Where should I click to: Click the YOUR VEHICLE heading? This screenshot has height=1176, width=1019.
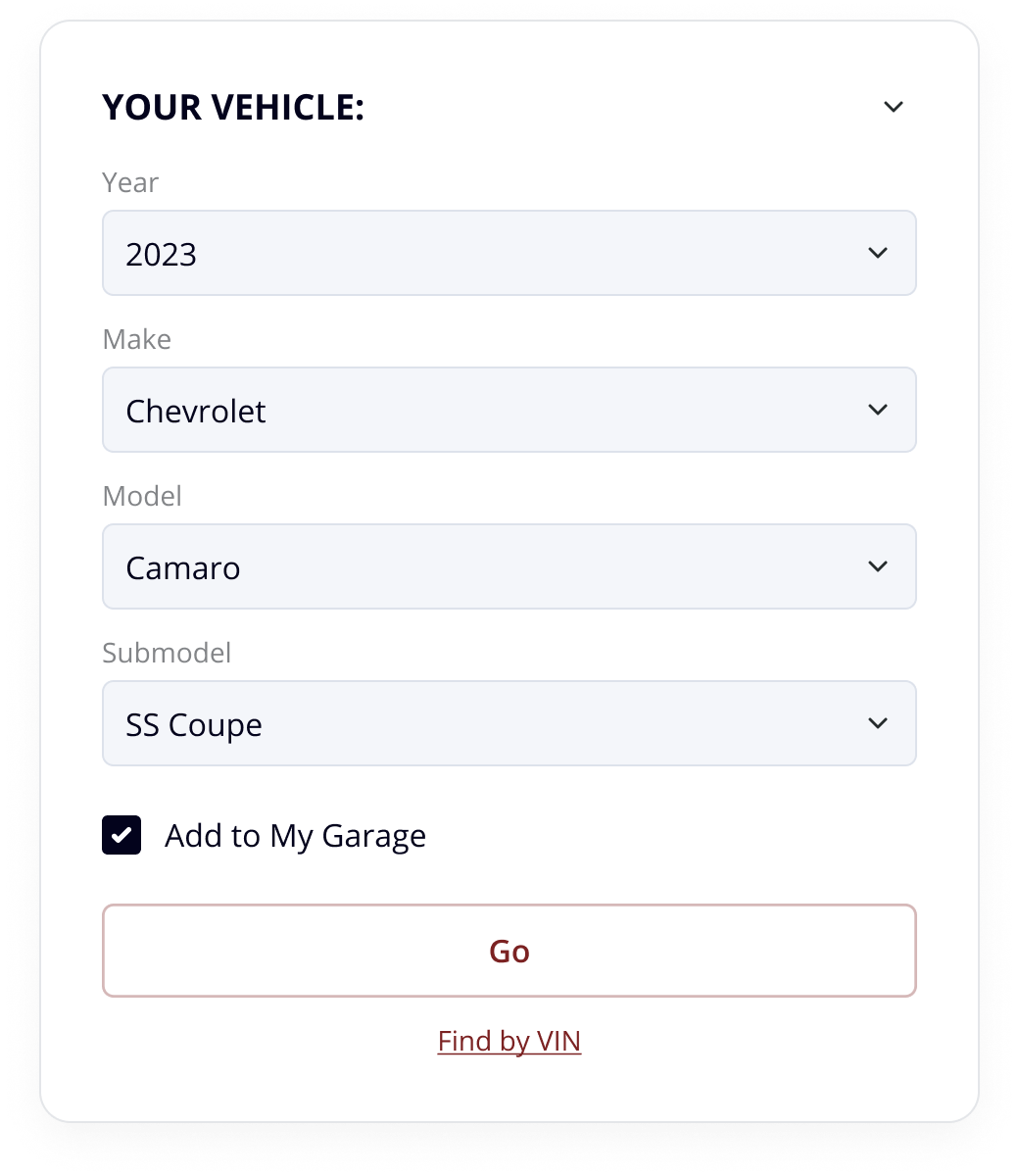pos(233,107)
